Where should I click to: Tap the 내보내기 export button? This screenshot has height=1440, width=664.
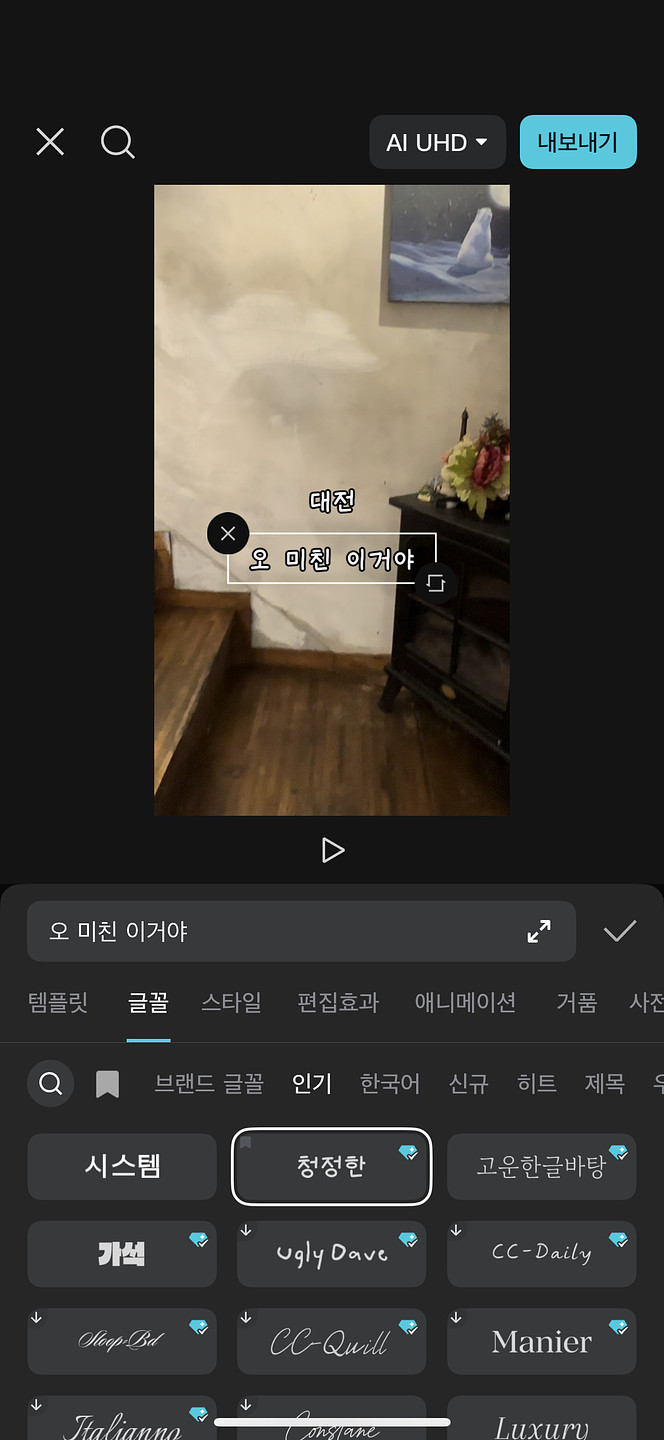coord(578,142)
